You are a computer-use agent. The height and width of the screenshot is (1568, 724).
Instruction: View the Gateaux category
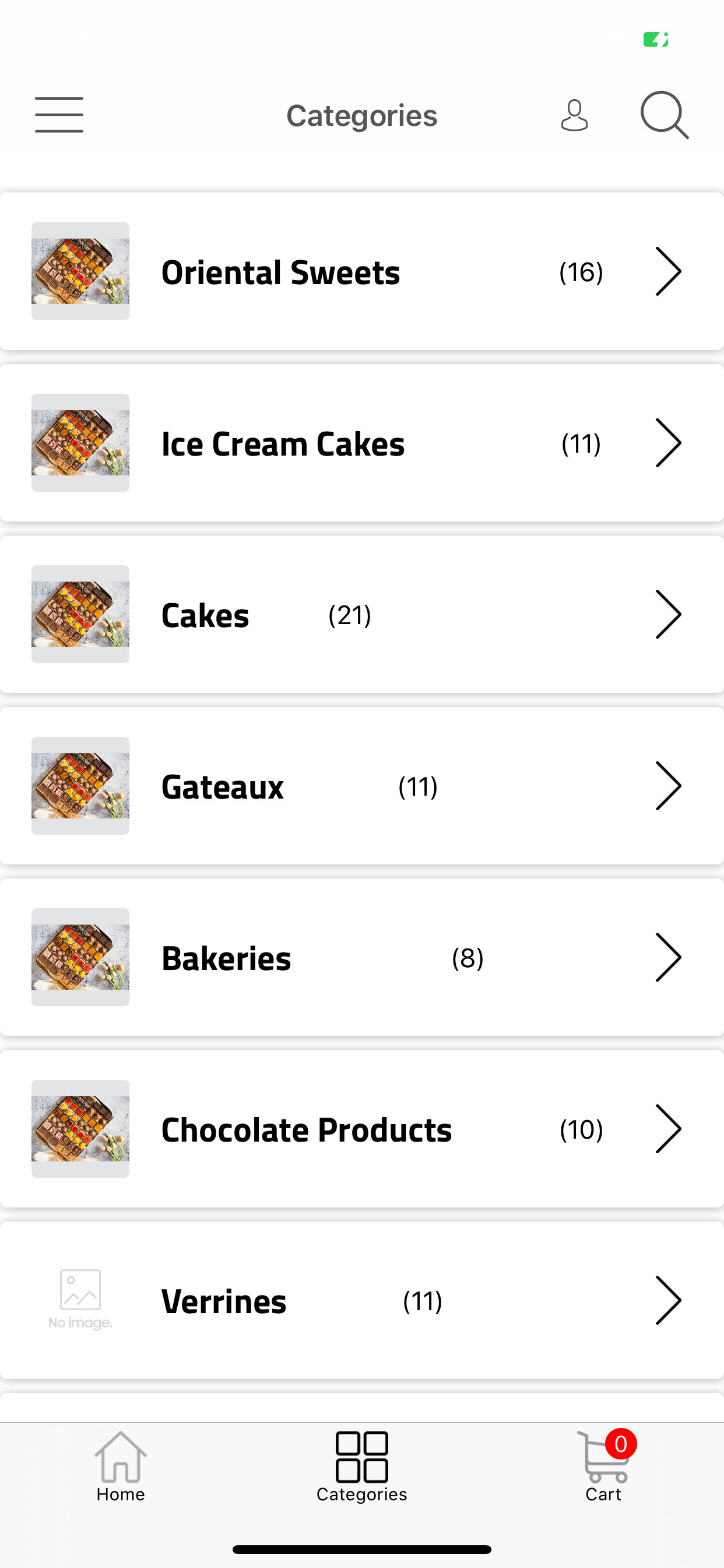point(361,786)
